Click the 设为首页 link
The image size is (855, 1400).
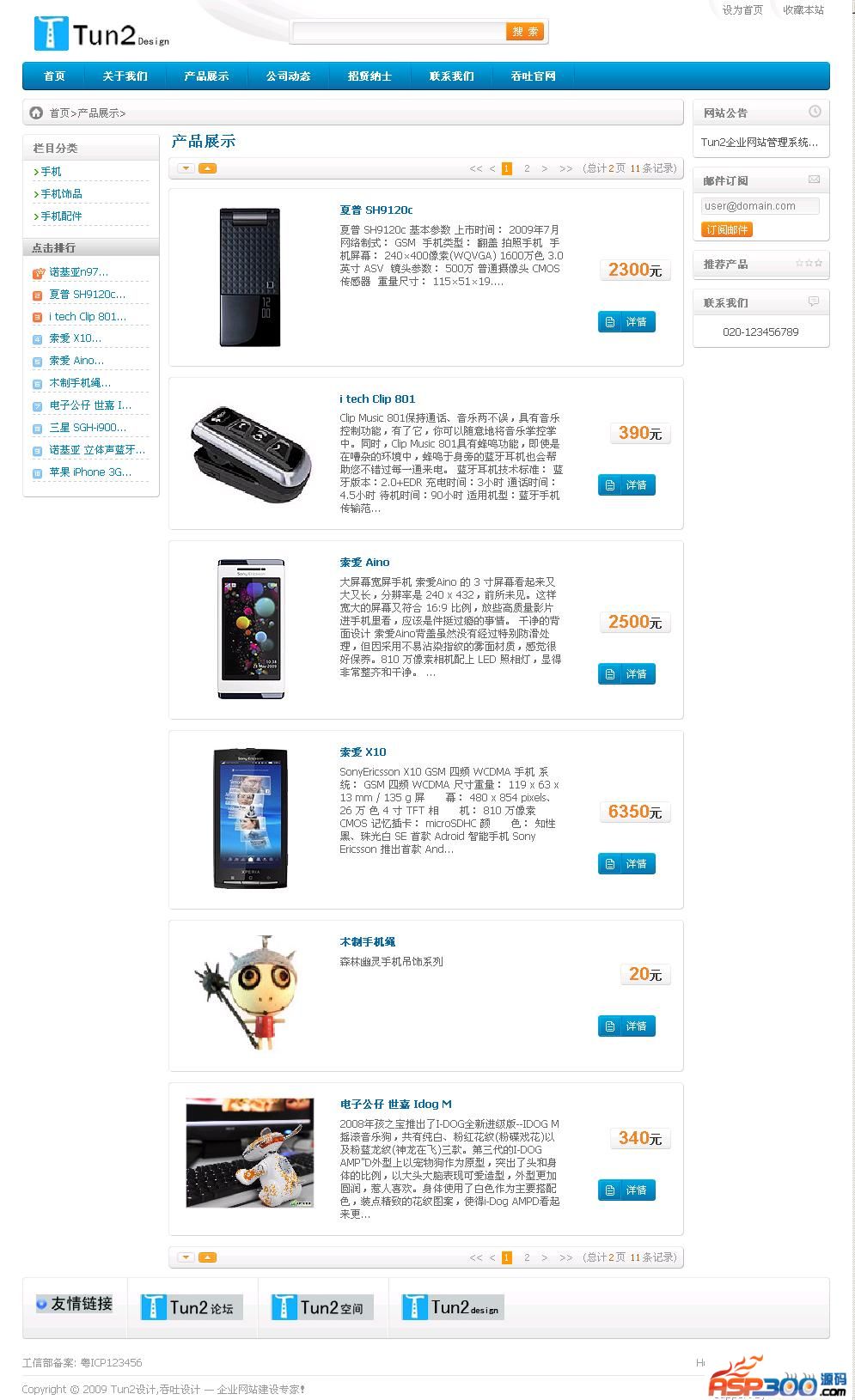pyautogui.click(x=742, y=10)
